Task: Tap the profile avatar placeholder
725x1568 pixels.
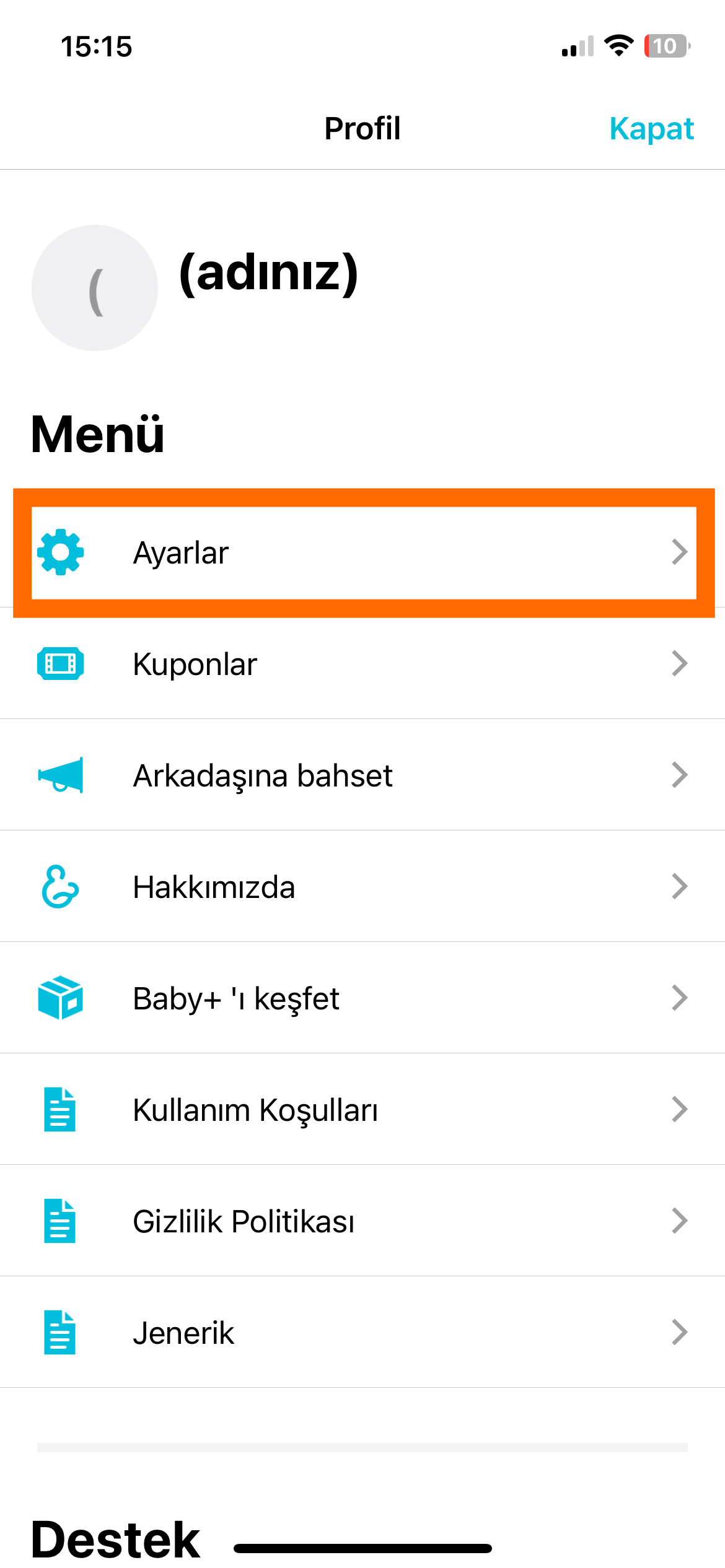Action: click(x=95, y=288)
